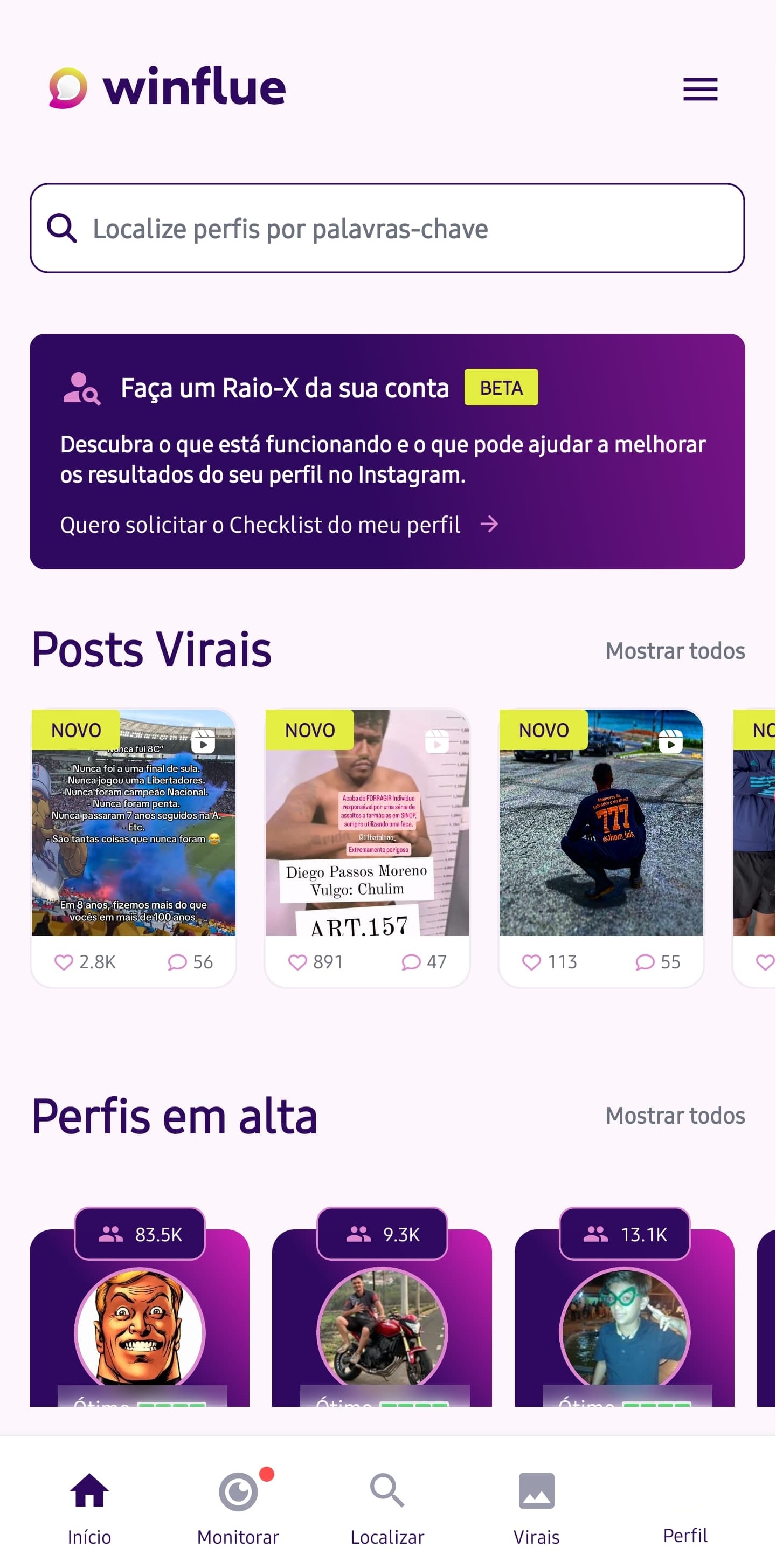Tap the keyword profile search field
Screen dimensions: 776x1568
(387, 228)
